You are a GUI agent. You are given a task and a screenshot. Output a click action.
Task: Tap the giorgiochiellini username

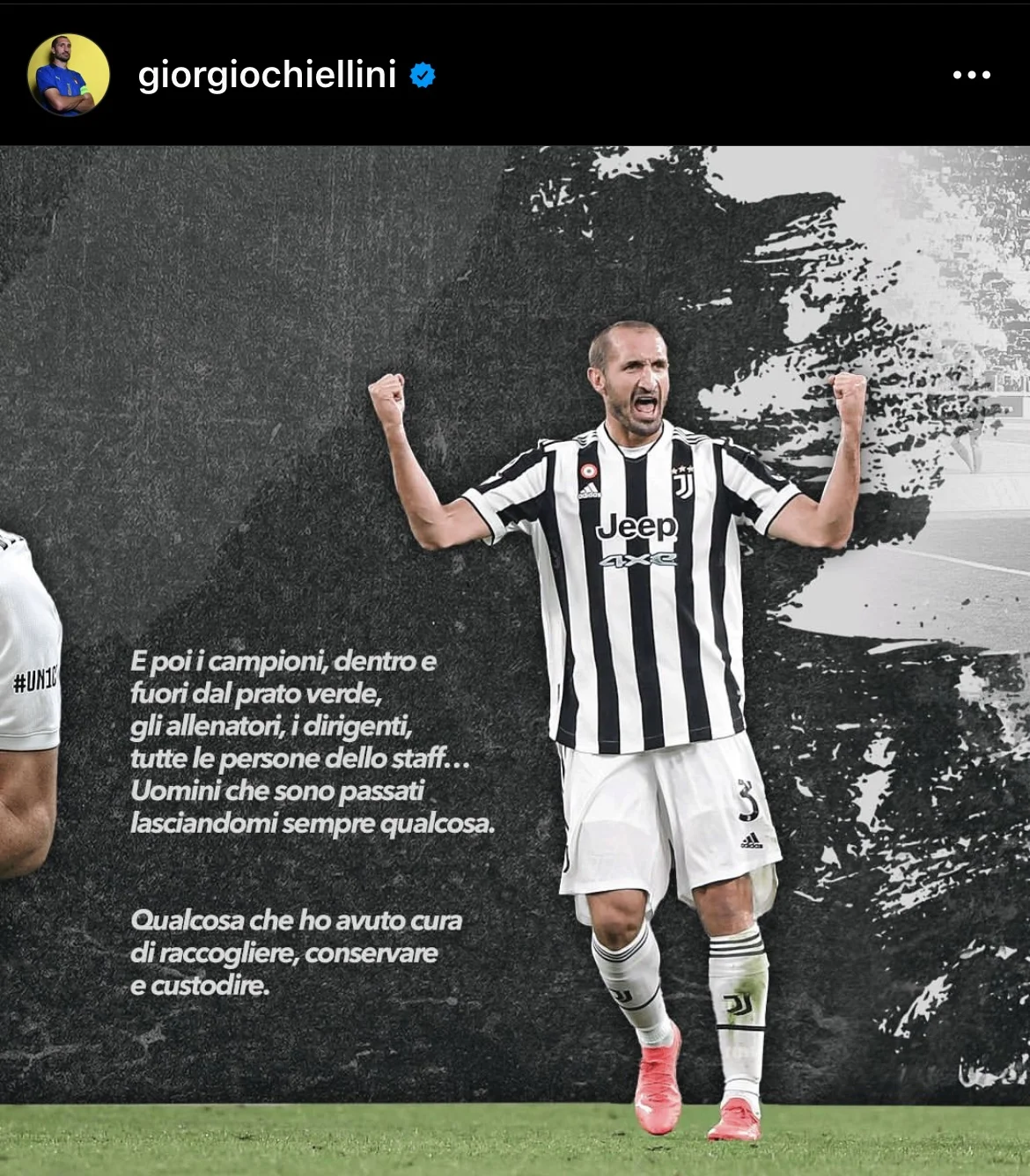click(267, 76)
